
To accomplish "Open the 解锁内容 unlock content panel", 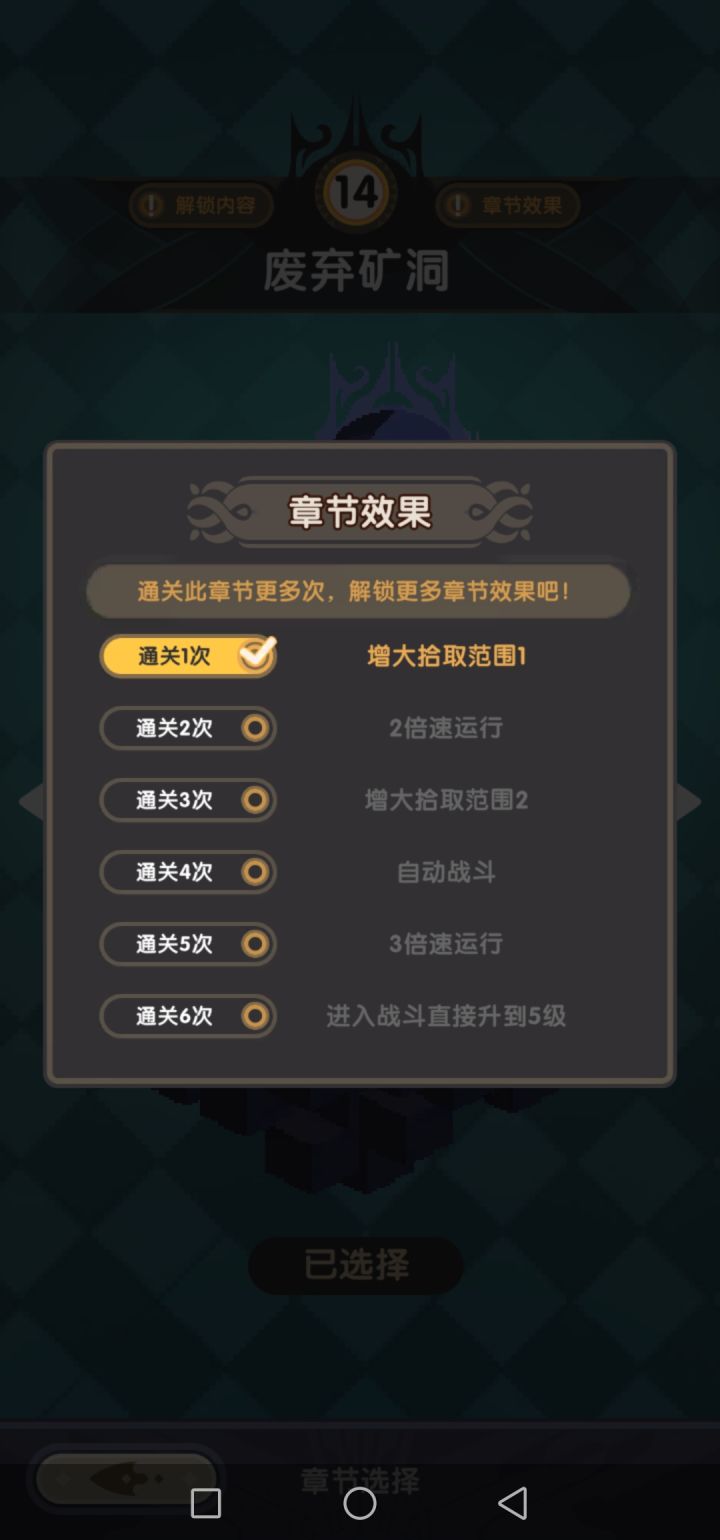I will (x=199, y=206).
